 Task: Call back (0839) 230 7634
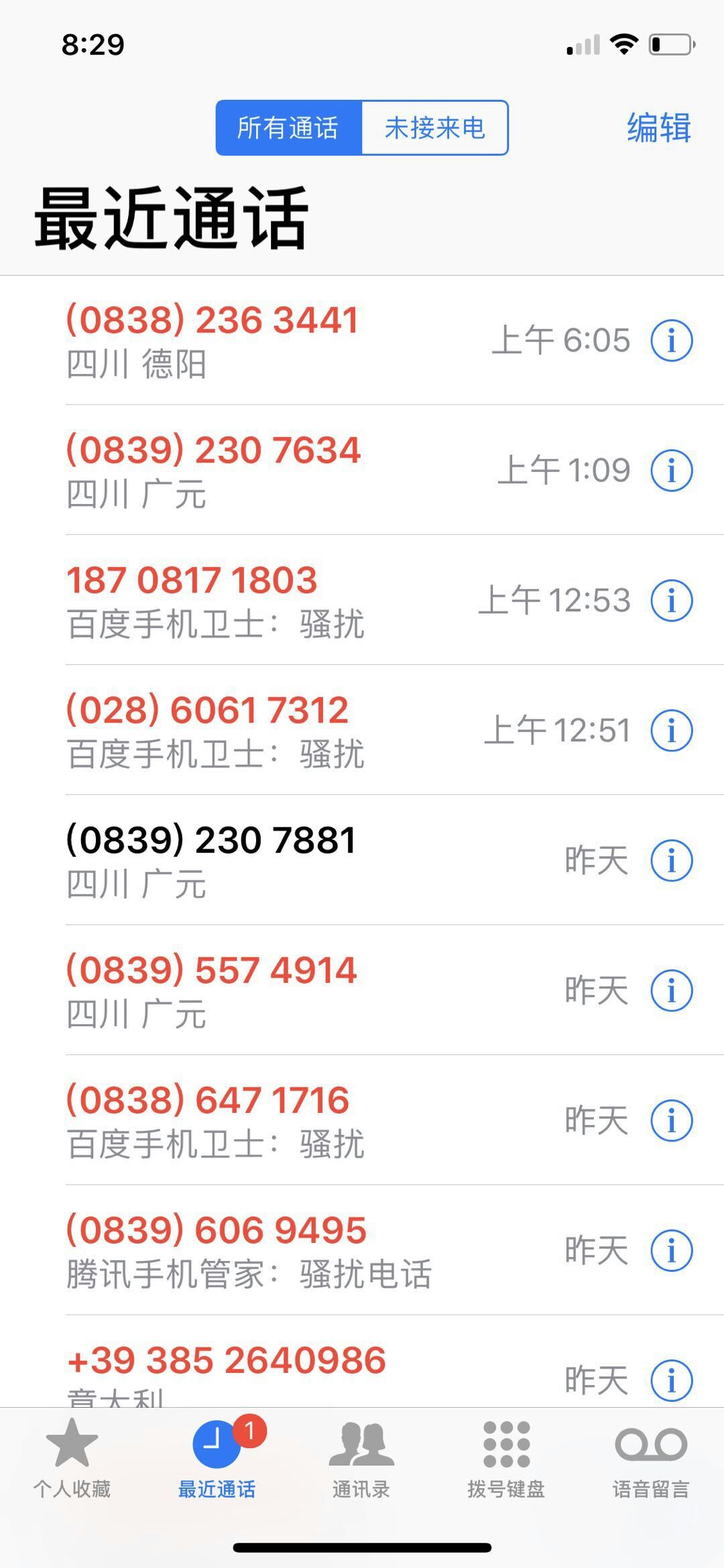click(268, 471)
